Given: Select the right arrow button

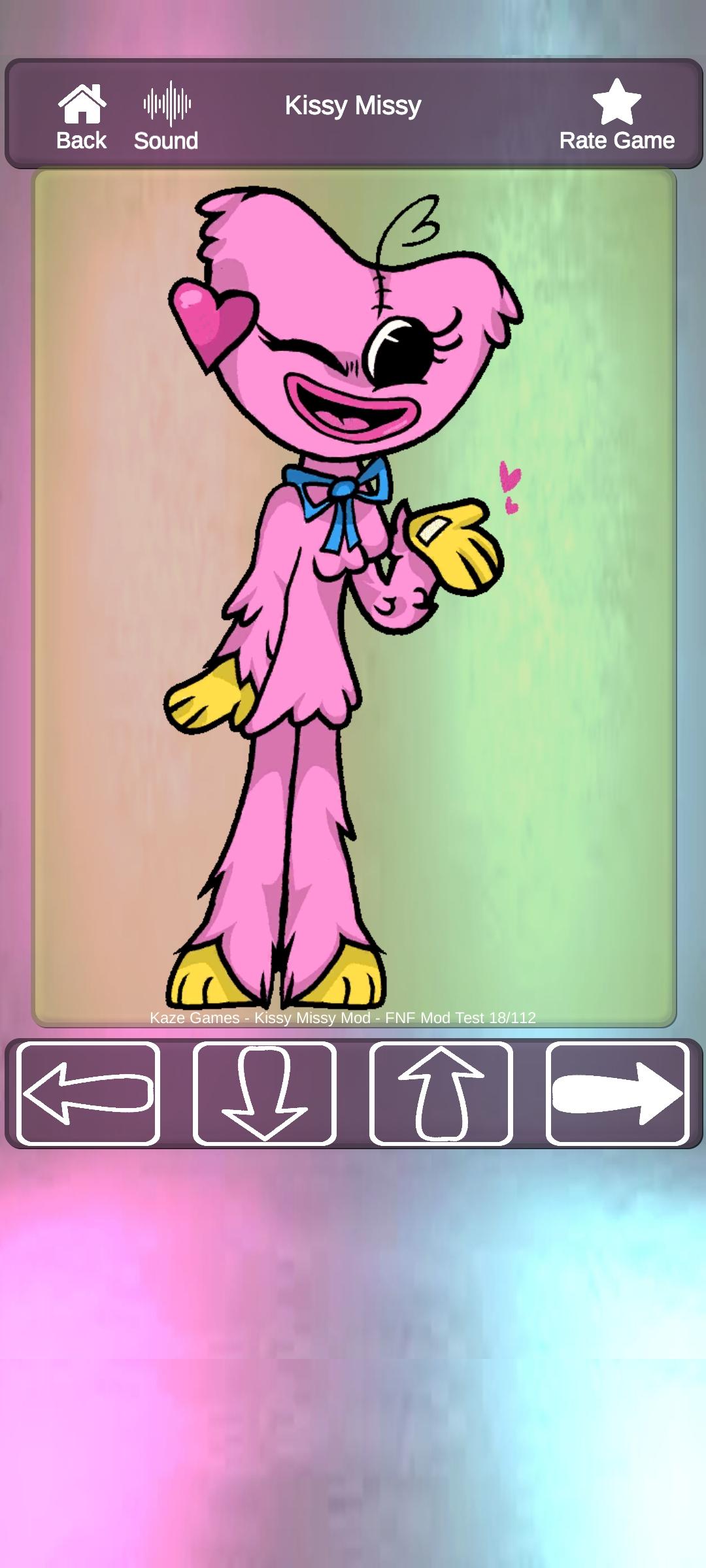Looking at the screenshot, I should [618, 1094].
